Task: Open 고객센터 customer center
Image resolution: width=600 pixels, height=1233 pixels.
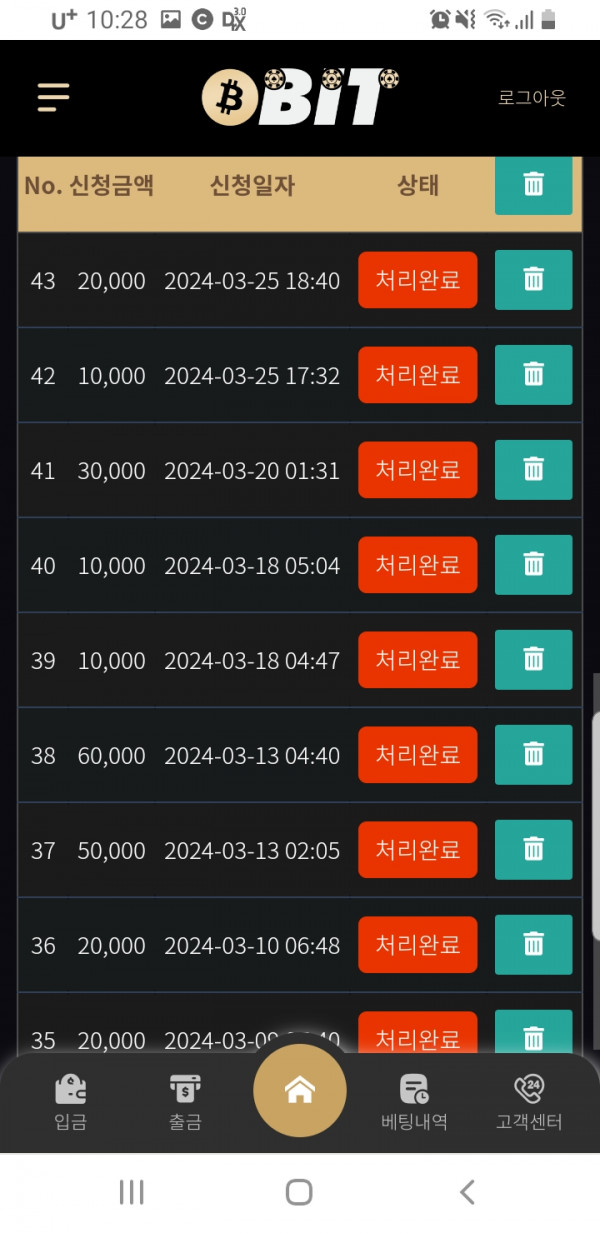Action: (x=529, y=1102)
